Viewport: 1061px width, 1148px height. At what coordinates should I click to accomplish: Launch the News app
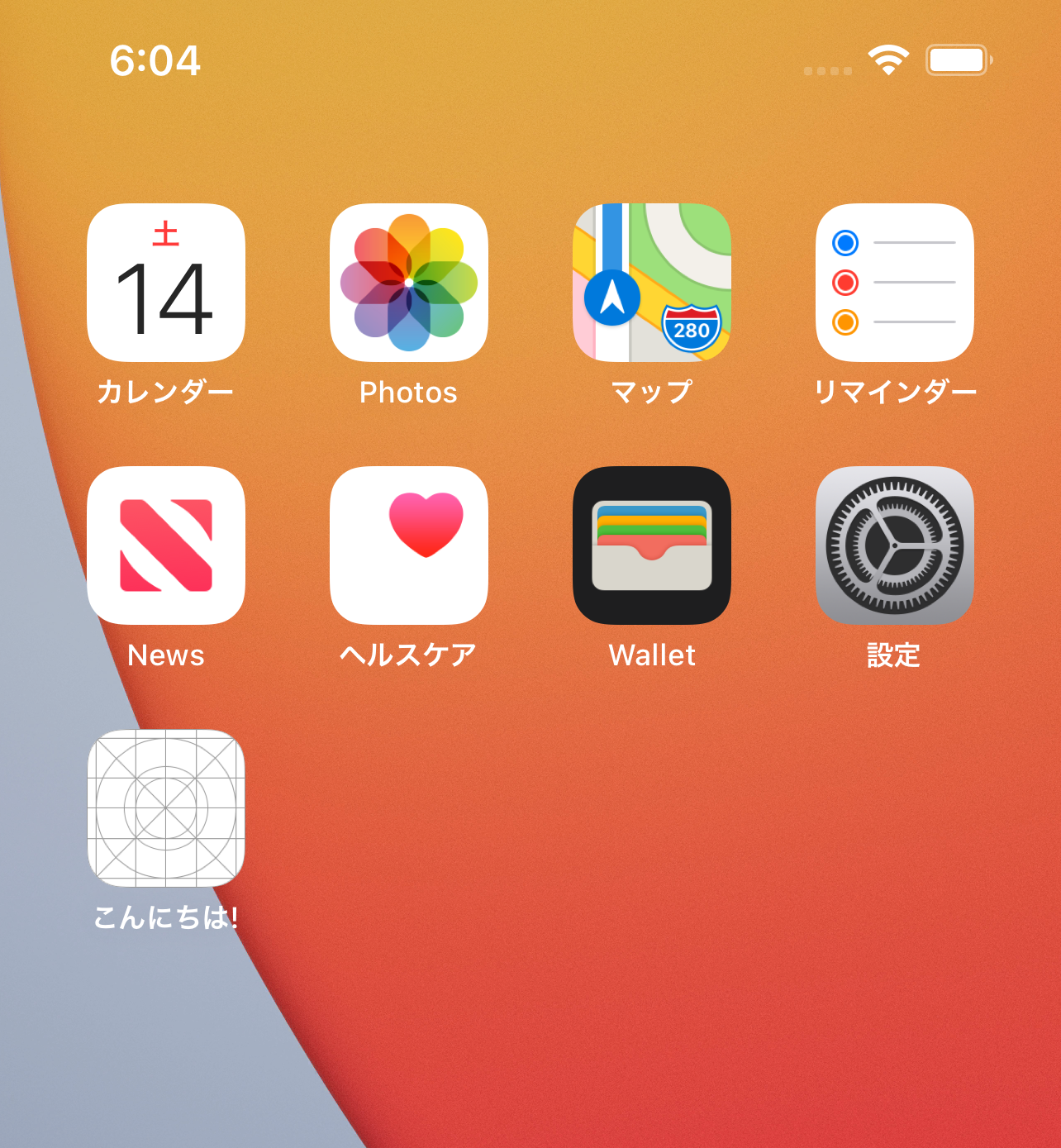(166, 545)
